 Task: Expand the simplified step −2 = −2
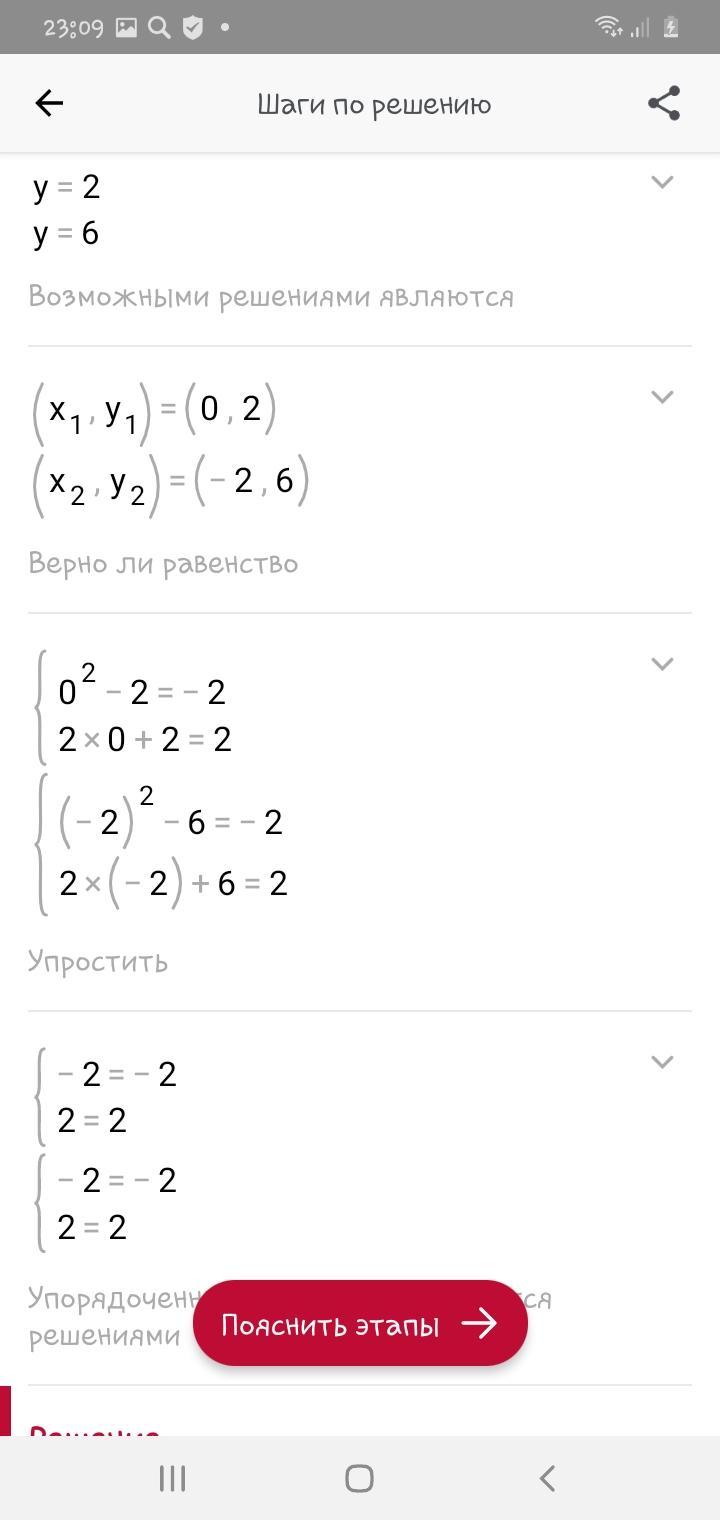(662, 1062)
